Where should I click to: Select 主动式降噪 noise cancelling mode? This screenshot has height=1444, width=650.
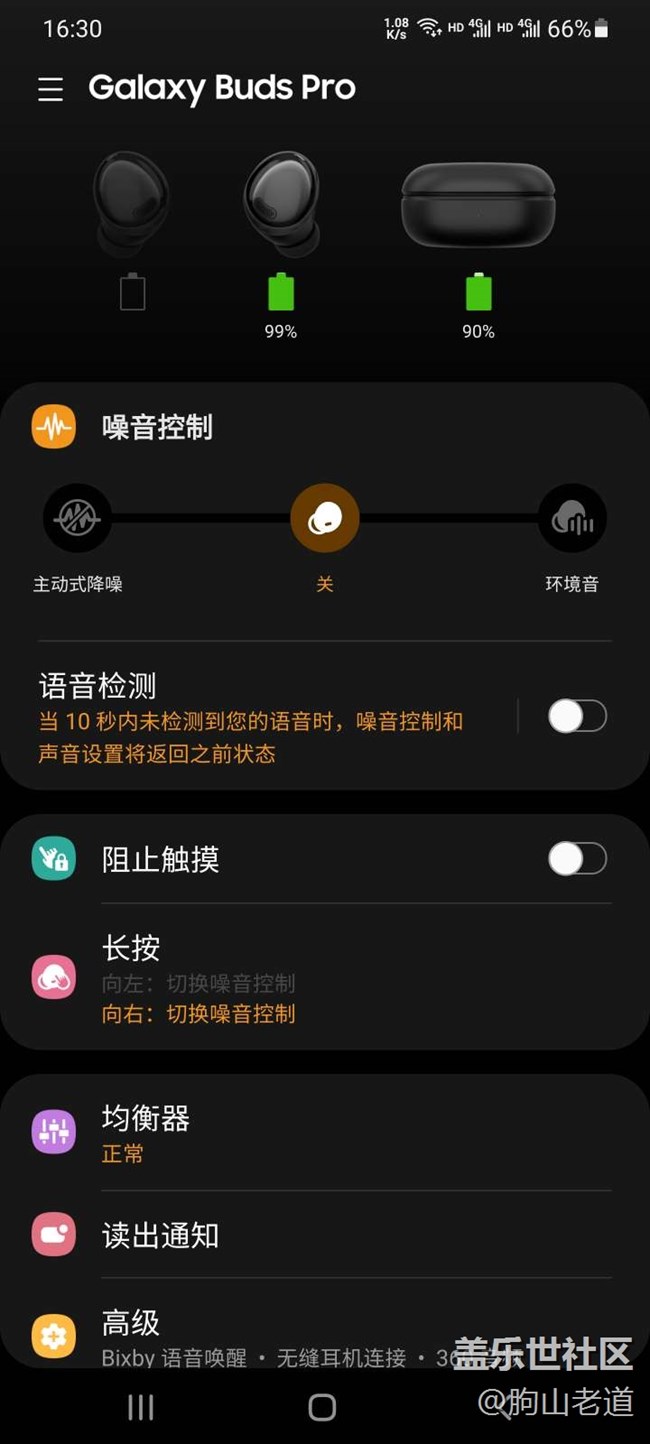coord(77,519)
